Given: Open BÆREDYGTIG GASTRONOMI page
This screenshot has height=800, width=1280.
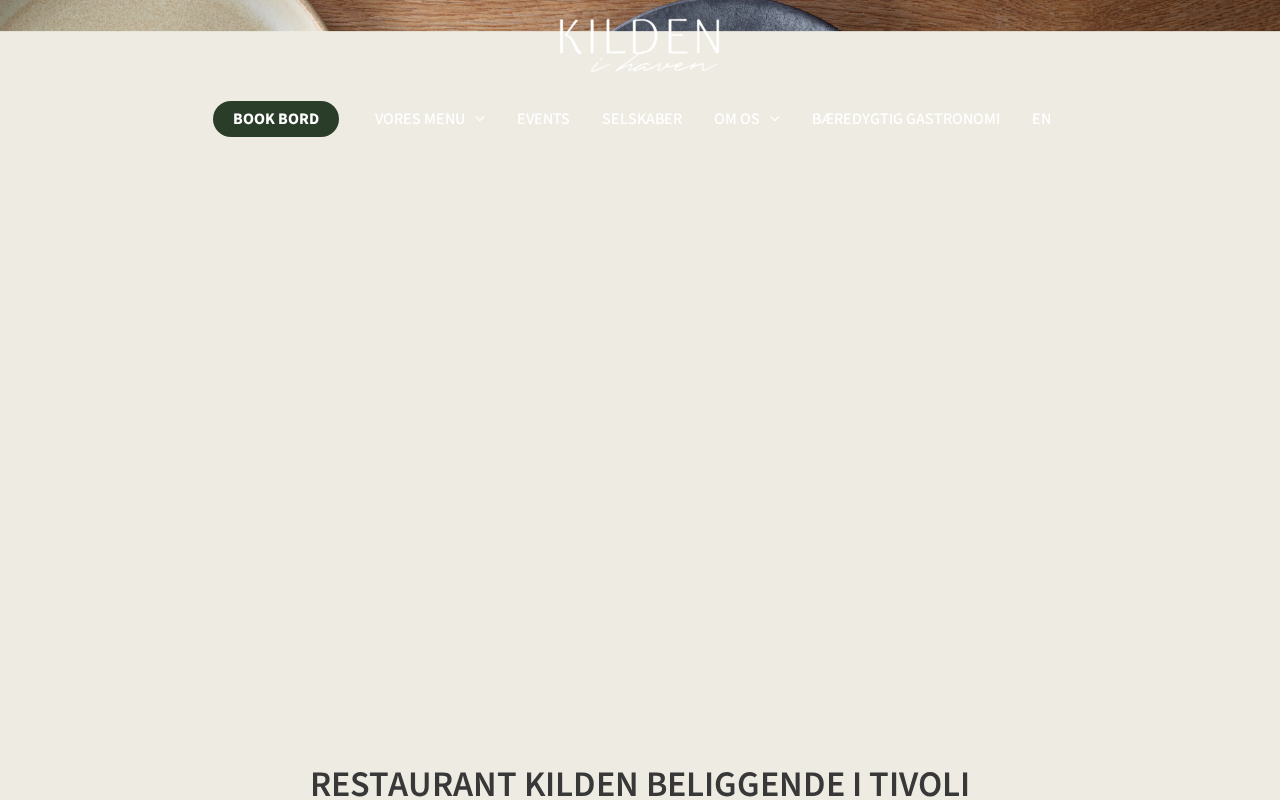Looking at the screenshot, I should pos(906,119).
